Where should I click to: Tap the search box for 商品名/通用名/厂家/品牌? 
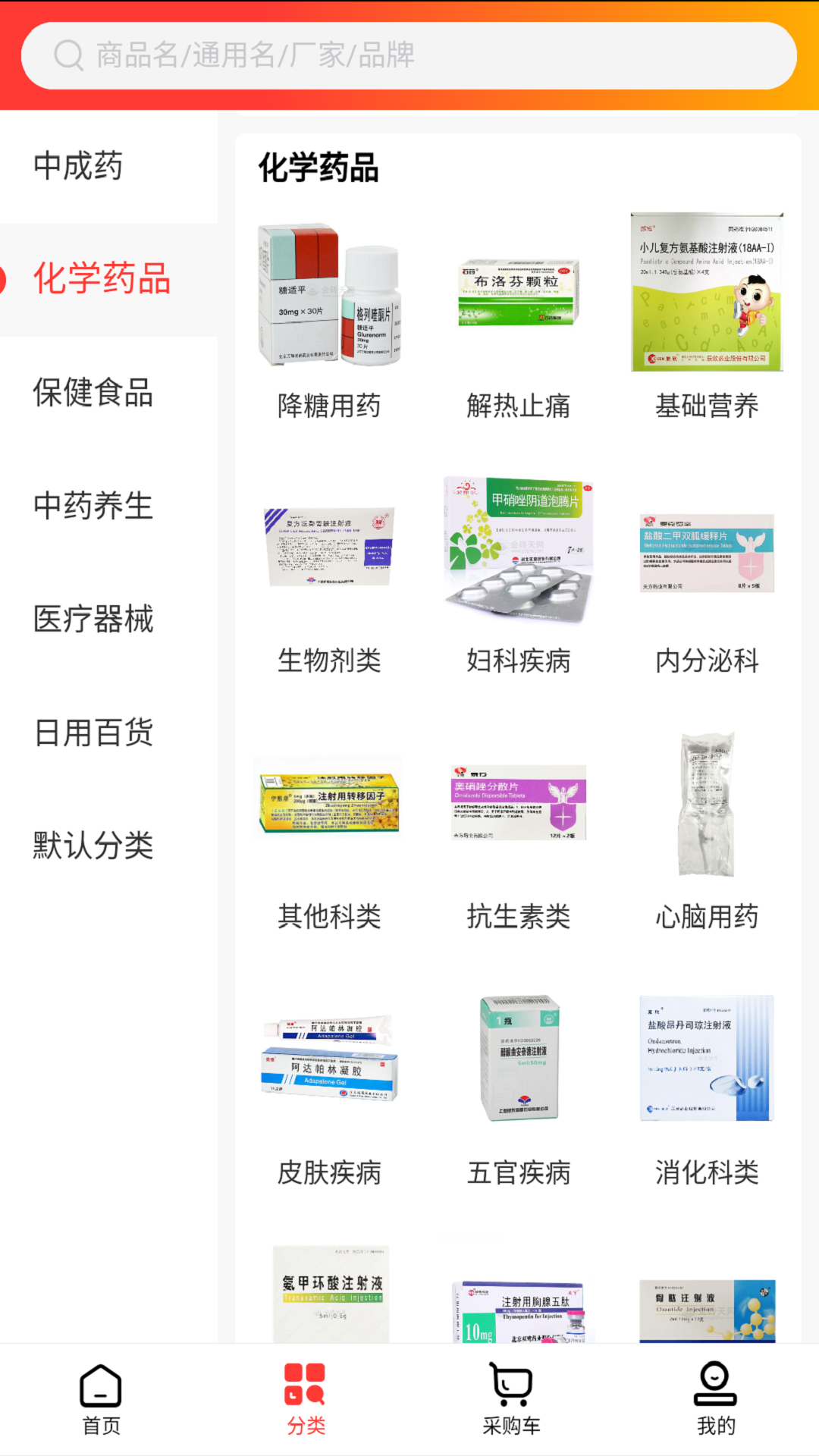click(409, 55)
